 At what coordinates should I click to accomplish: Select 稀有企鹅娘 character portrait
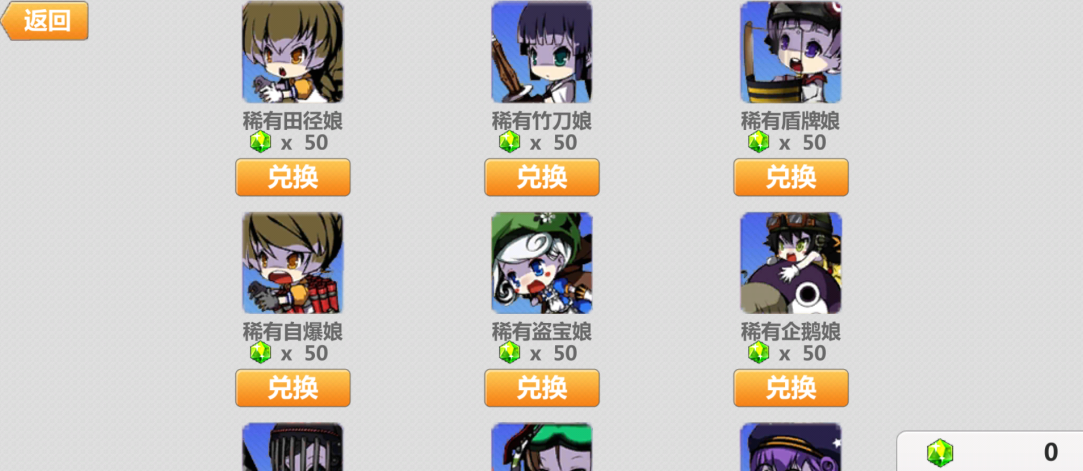pyautogui.click(x=791, y=263)
